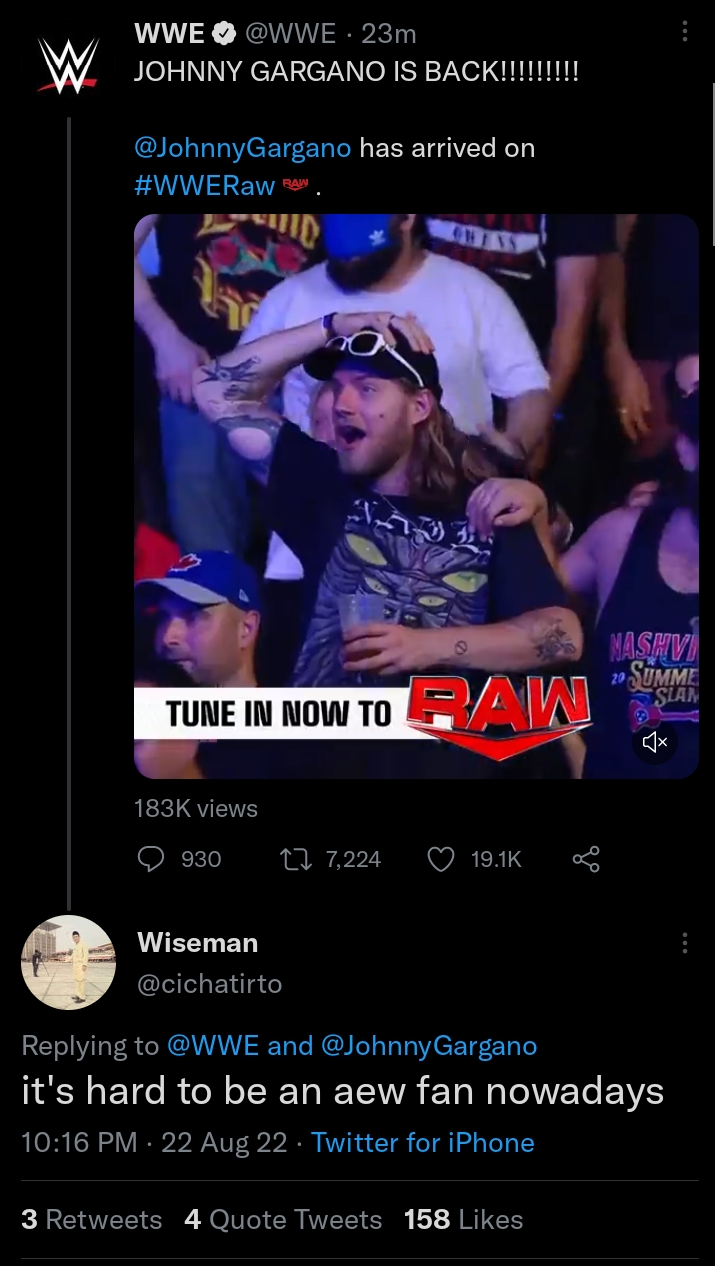View the 158 Likes list
The image size is (715, 1266).
[x=463, y=1220]
